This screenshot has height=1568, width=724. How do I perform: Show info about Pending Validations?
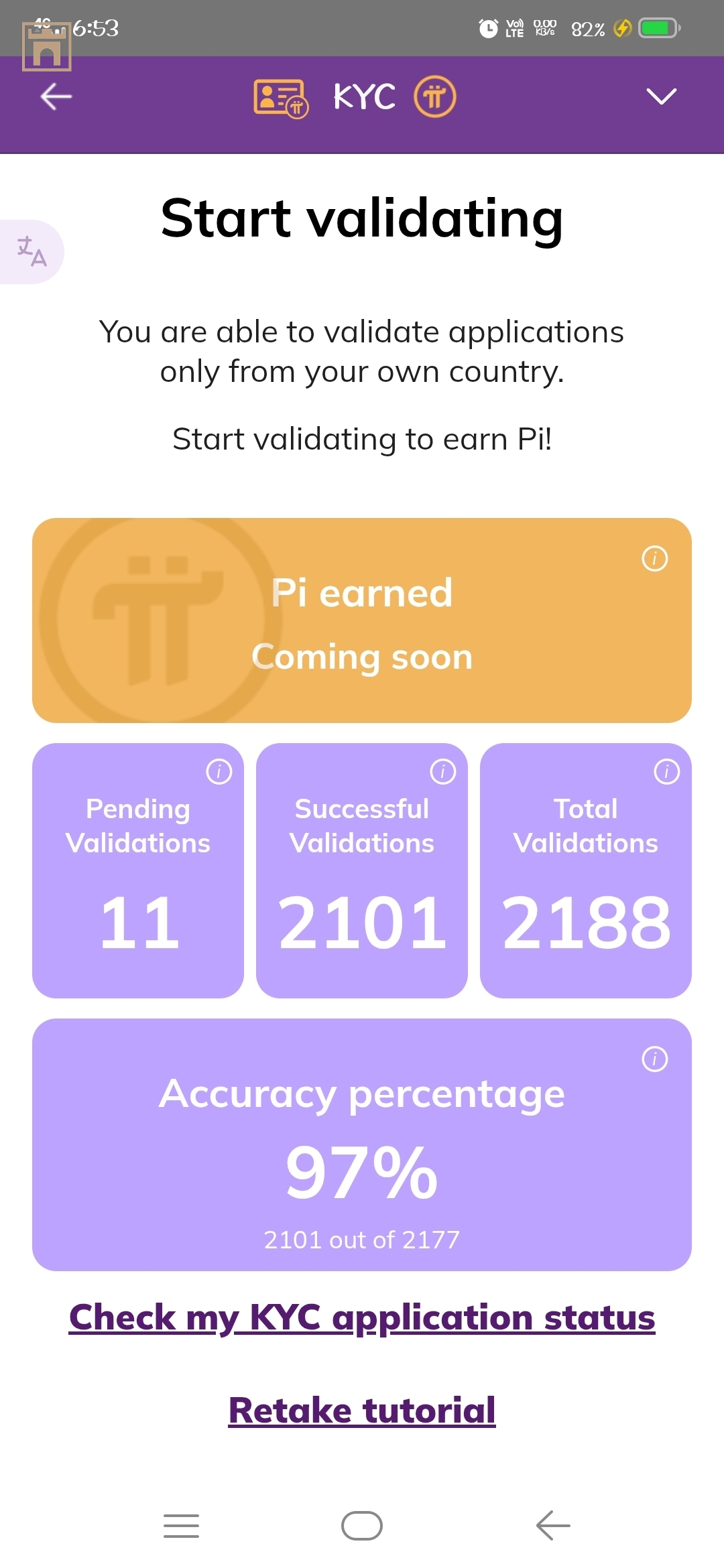(219, 771)
